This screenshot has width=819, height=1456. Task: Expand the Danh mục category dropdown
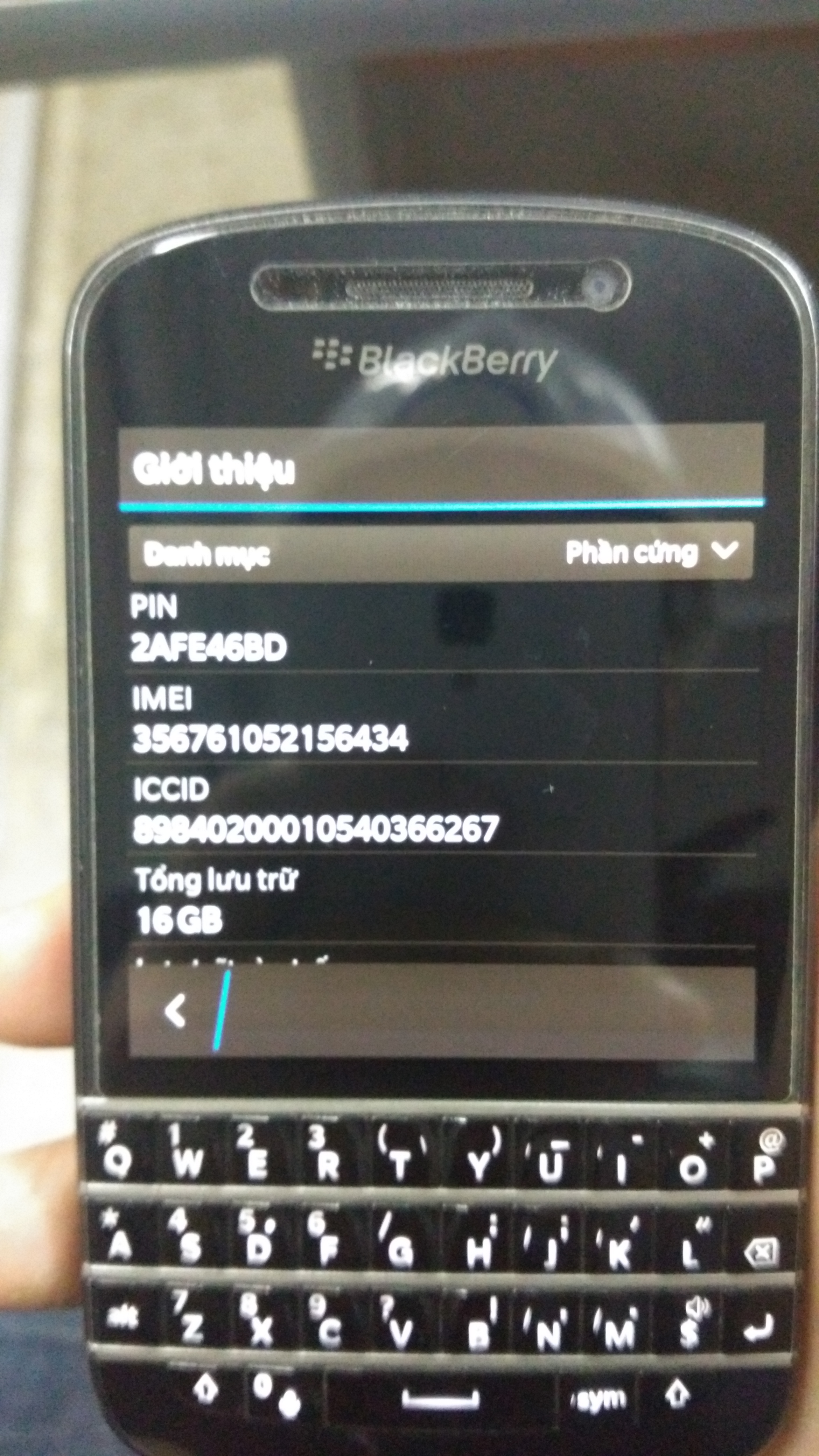441,552
